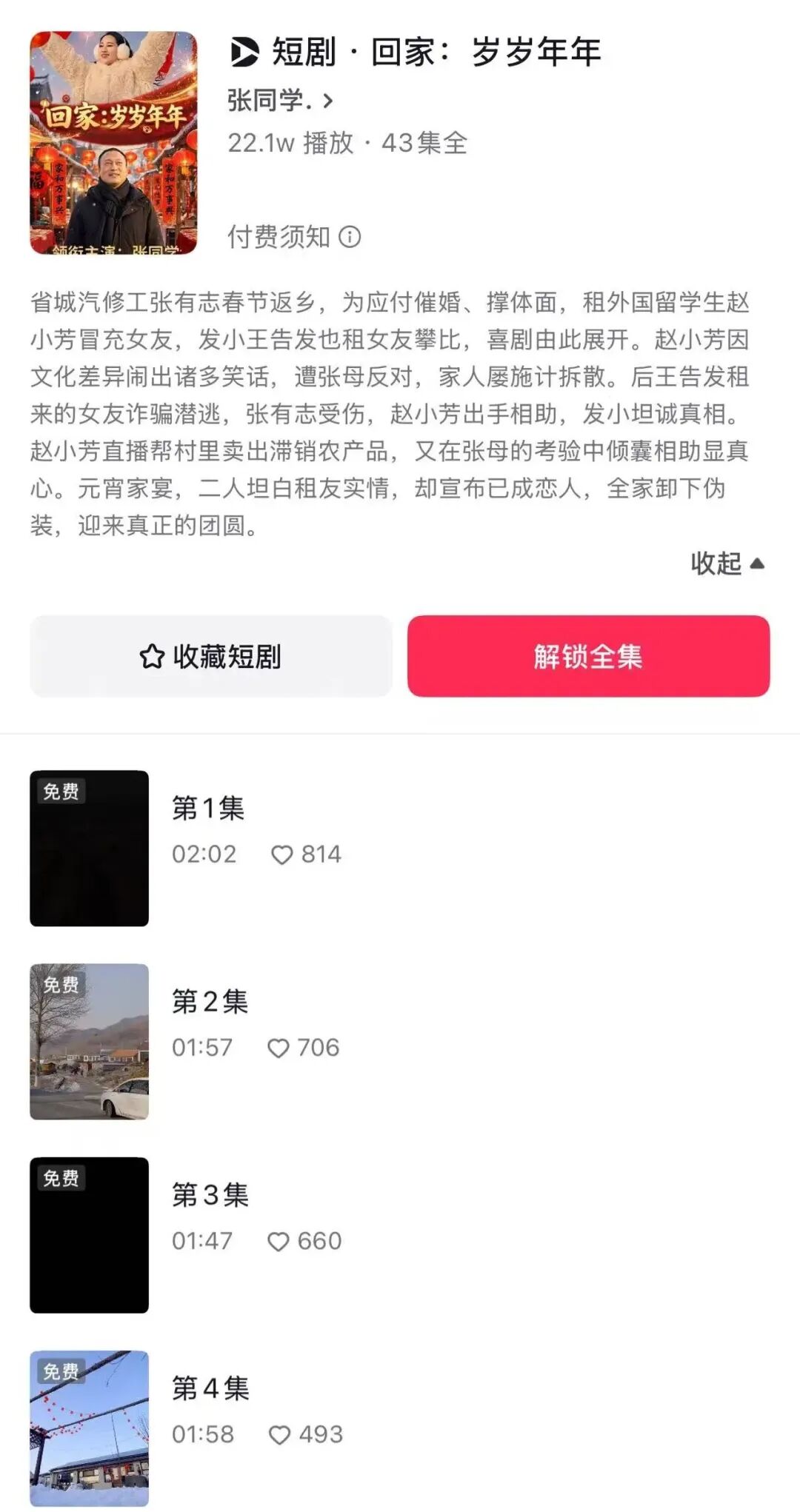Play episode 第1集
The height and width of the screenshot is (1512, 800).
click(x=90, y=848)
